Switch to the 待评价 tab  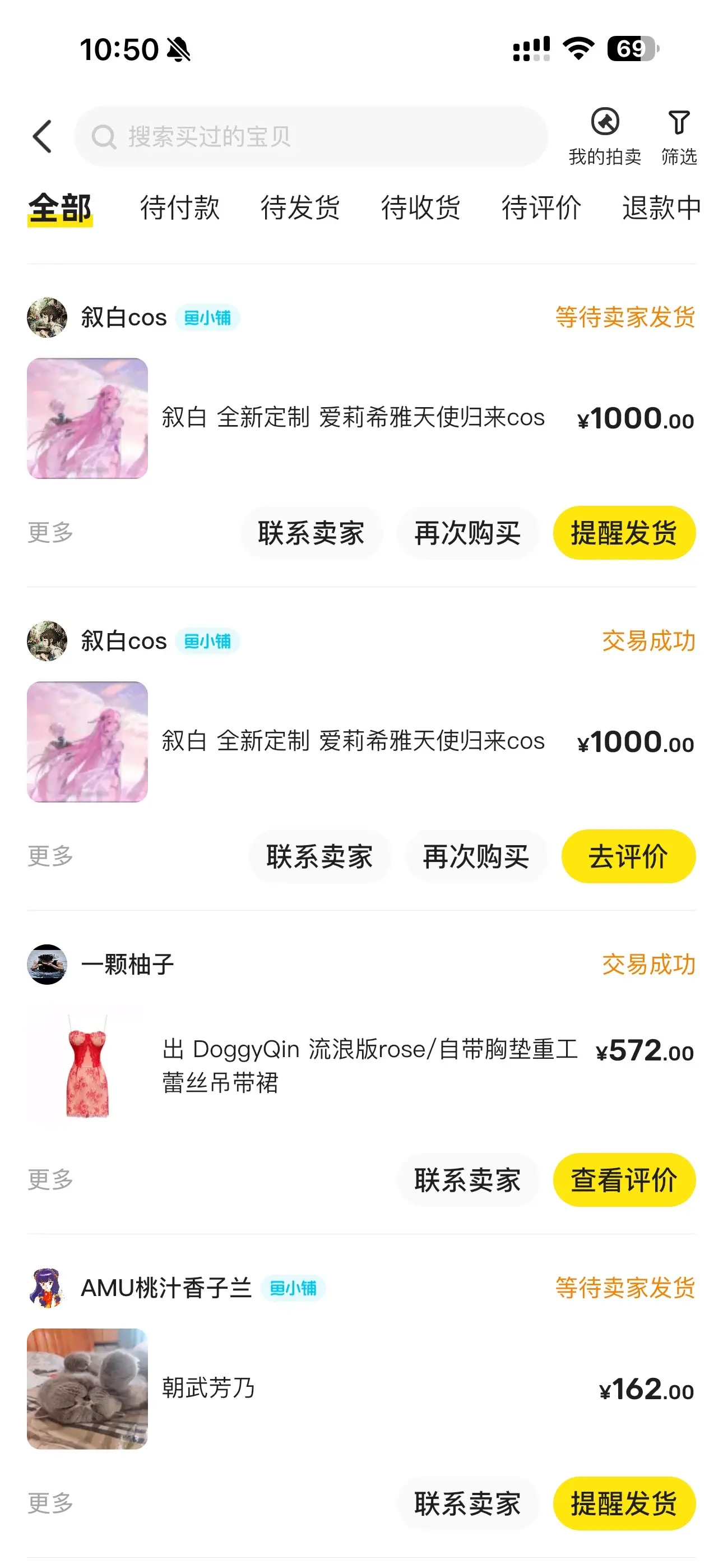541,207
